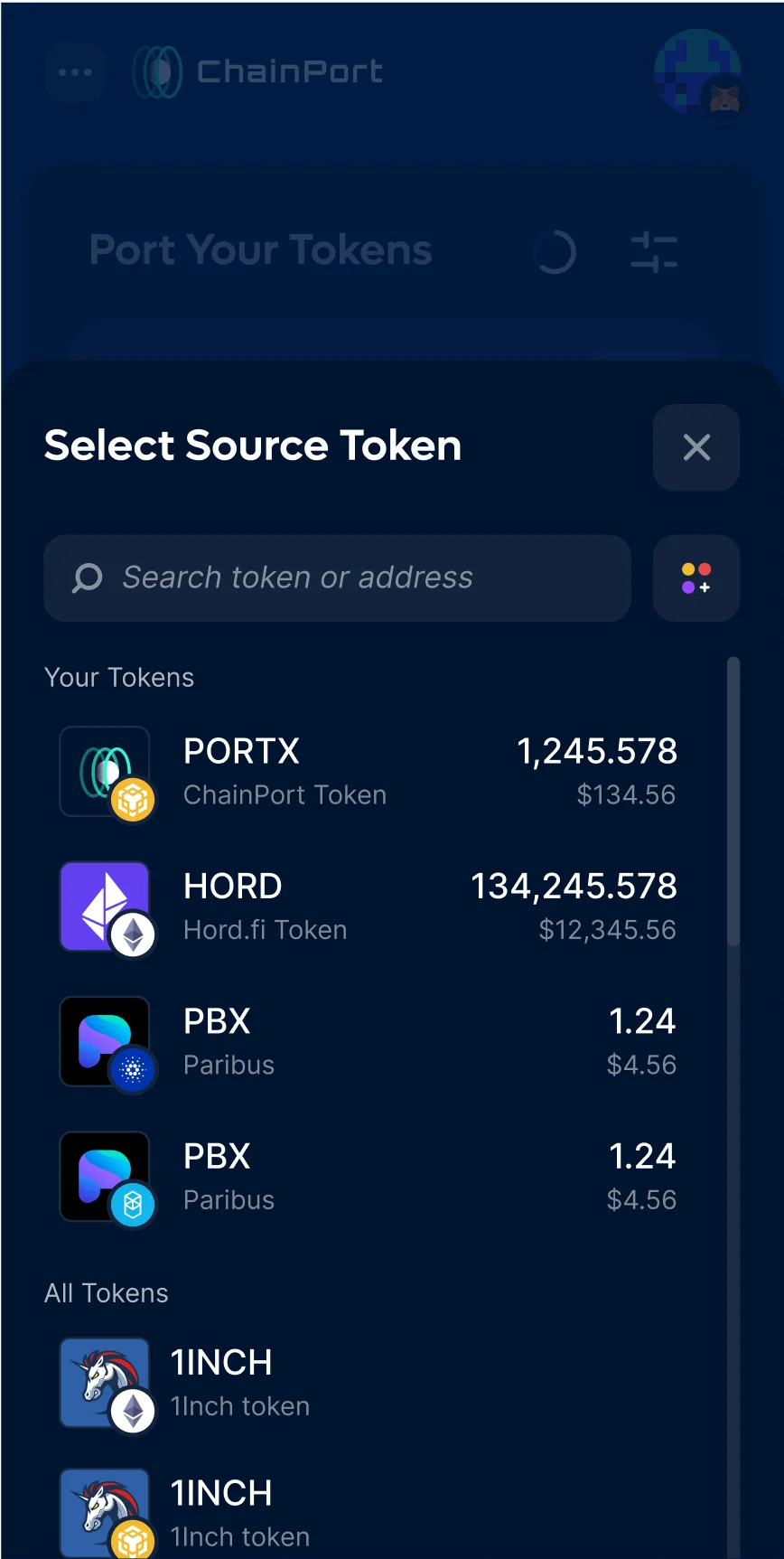
Task: Choose 1INCH token with BNB badge
Action: pyautogui.click(x=369, y=1513)
